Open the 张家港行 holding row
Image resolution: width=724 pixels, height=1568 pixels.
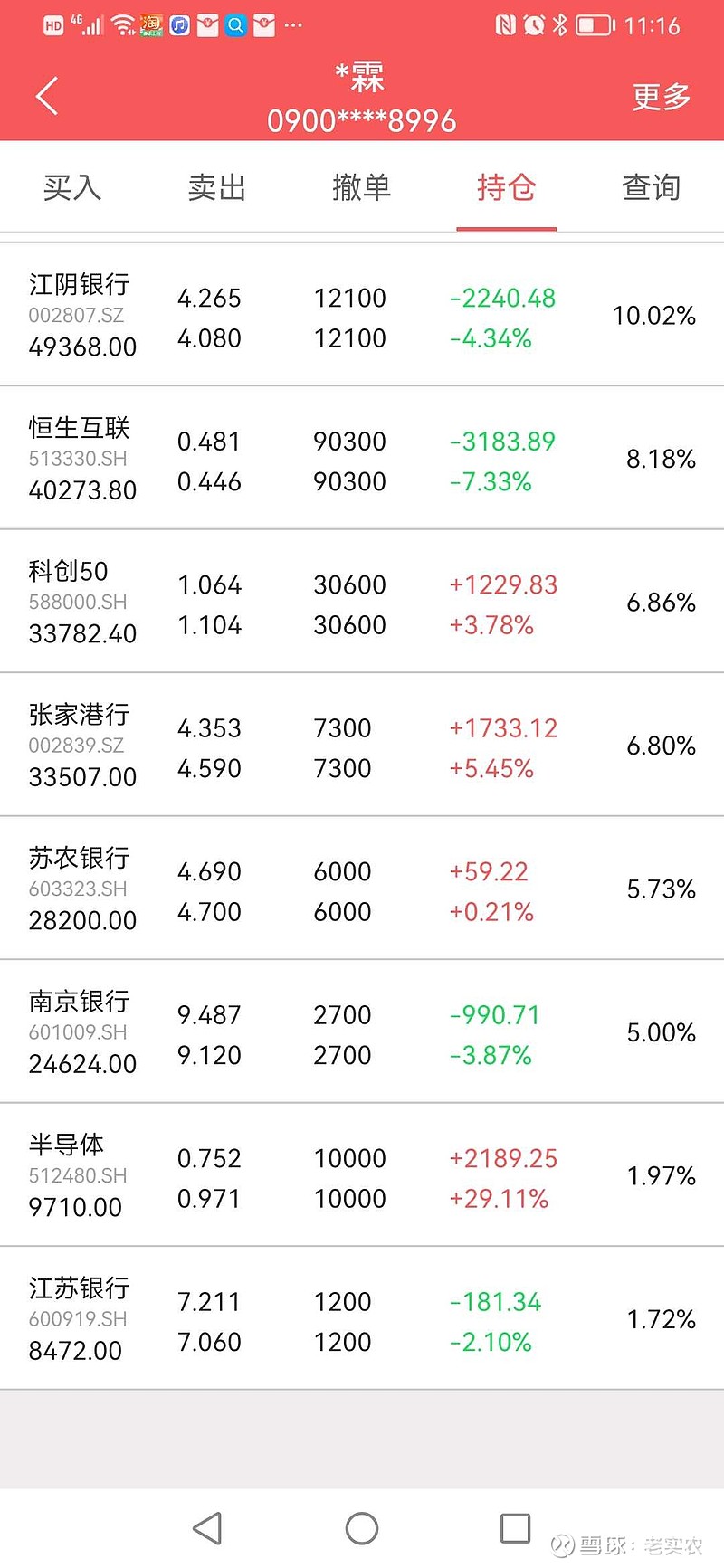[x=362, y=745]
